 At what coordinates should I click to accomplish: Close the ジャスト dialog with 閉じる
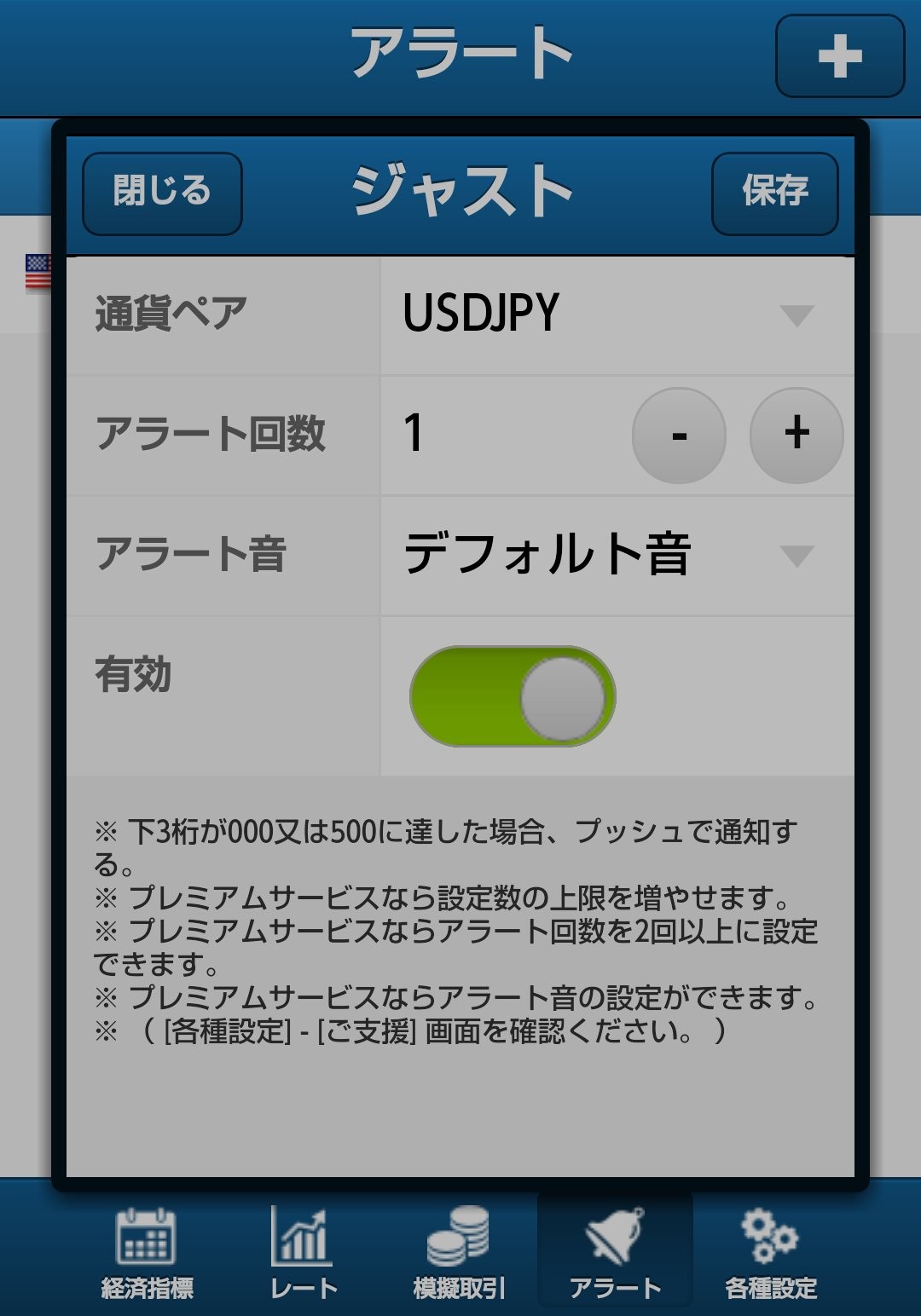pos(162,193)
